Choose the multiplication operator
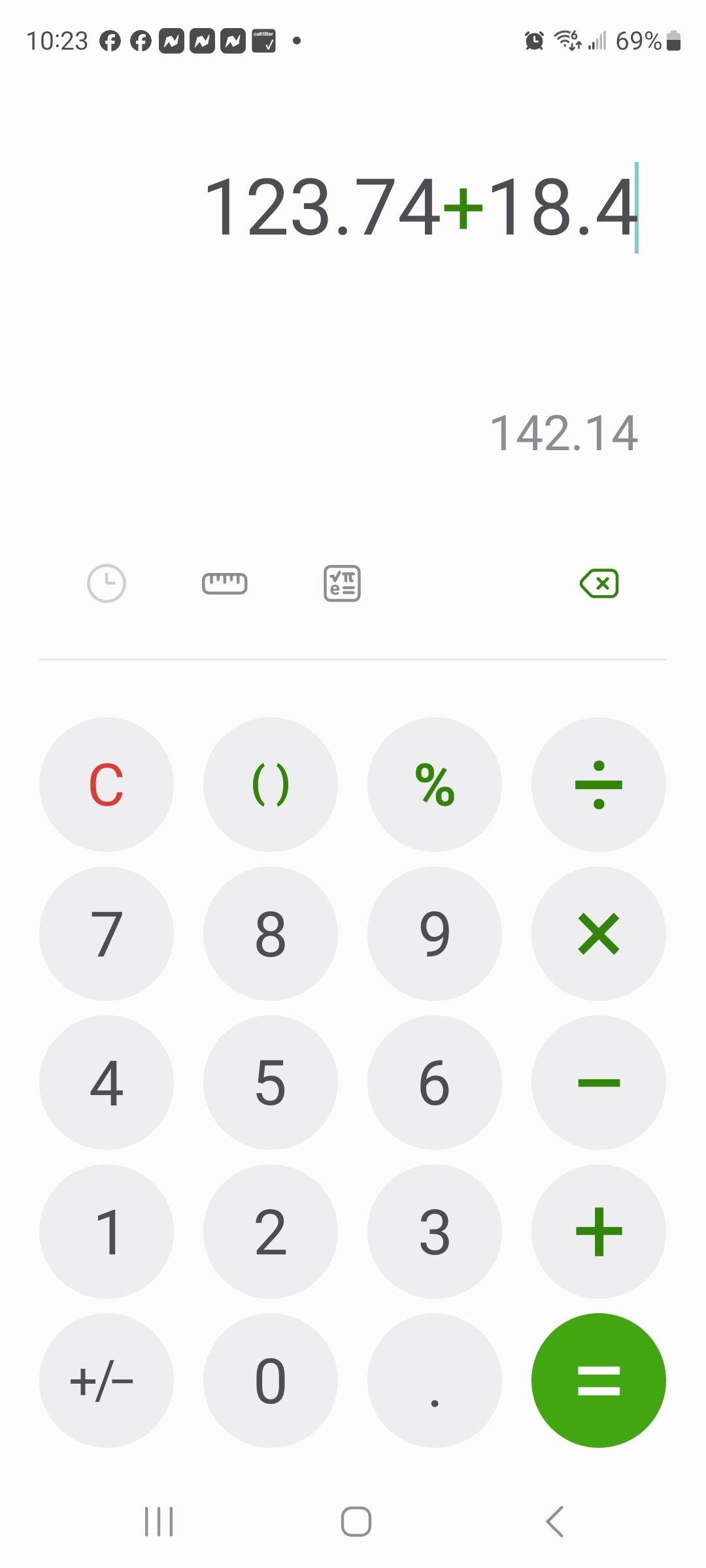This screenshot has width=706, height=1568. coord(599,934)
